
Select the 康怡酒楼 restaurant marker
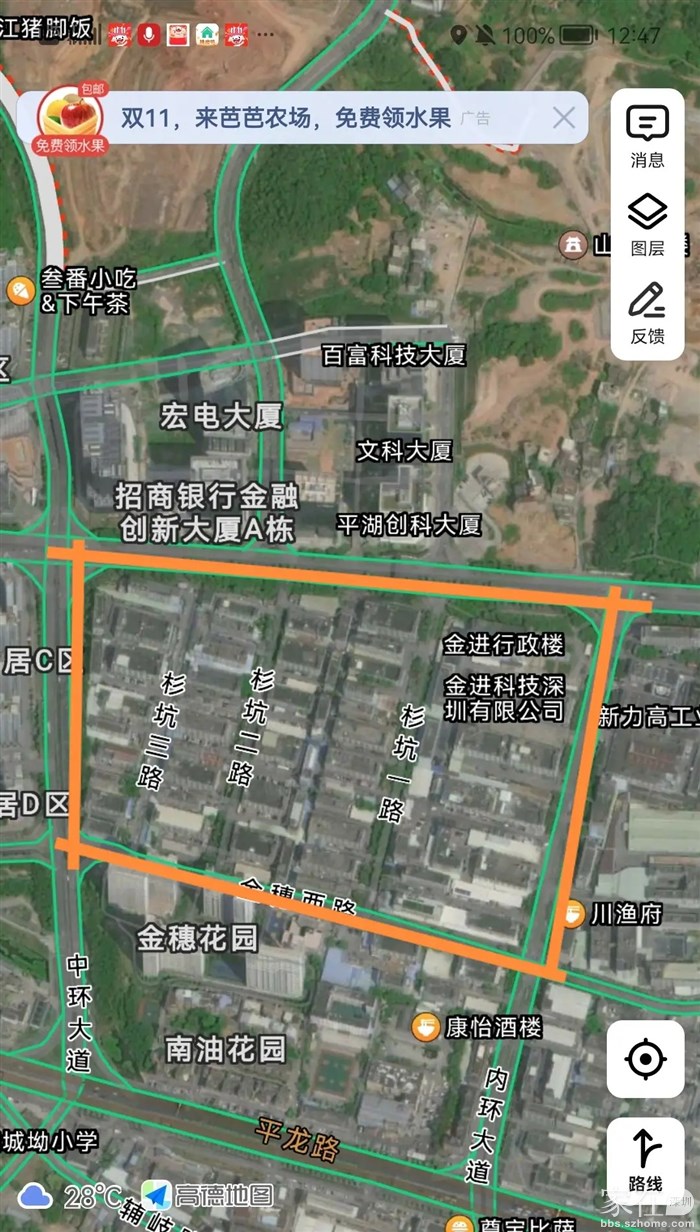point(427,1027)
